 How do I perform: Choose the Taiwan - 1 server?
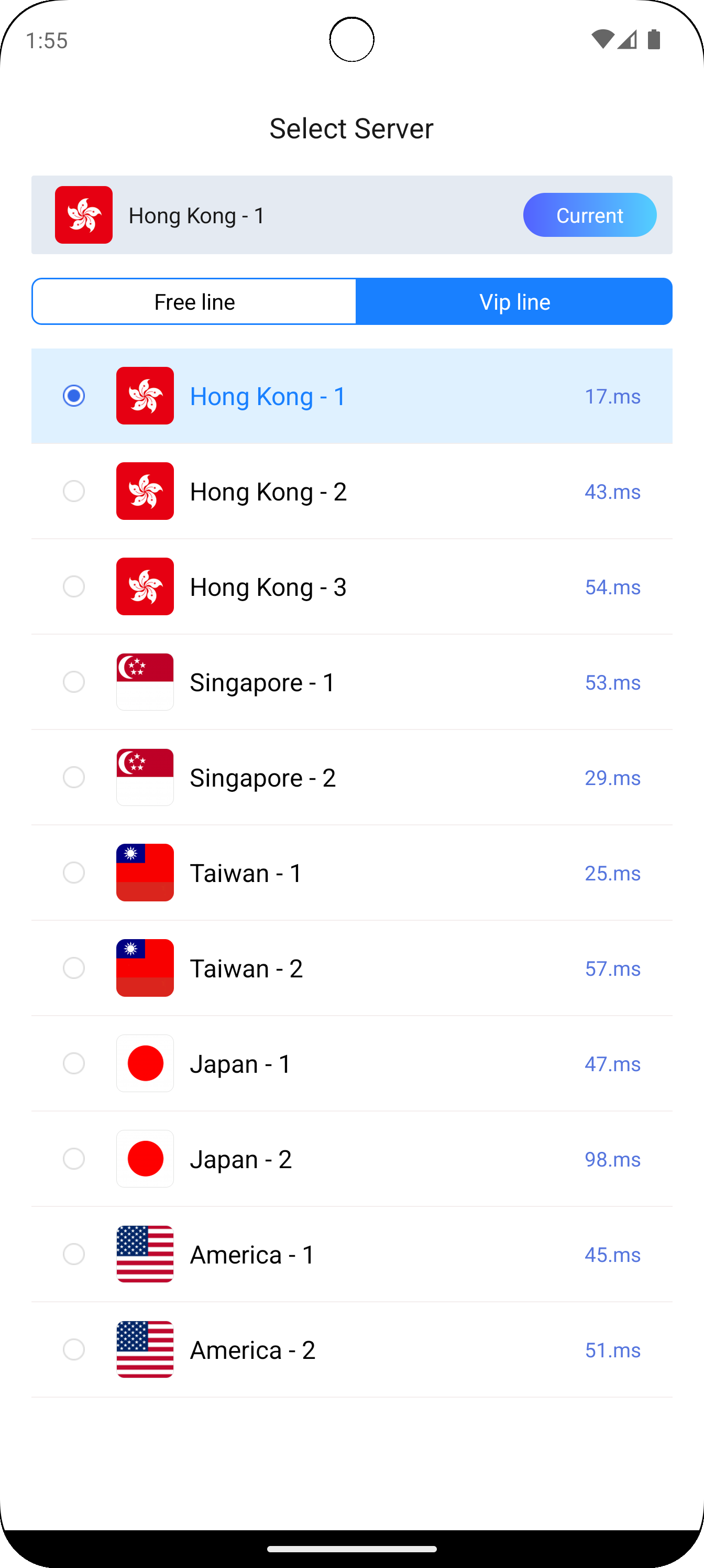351,873
